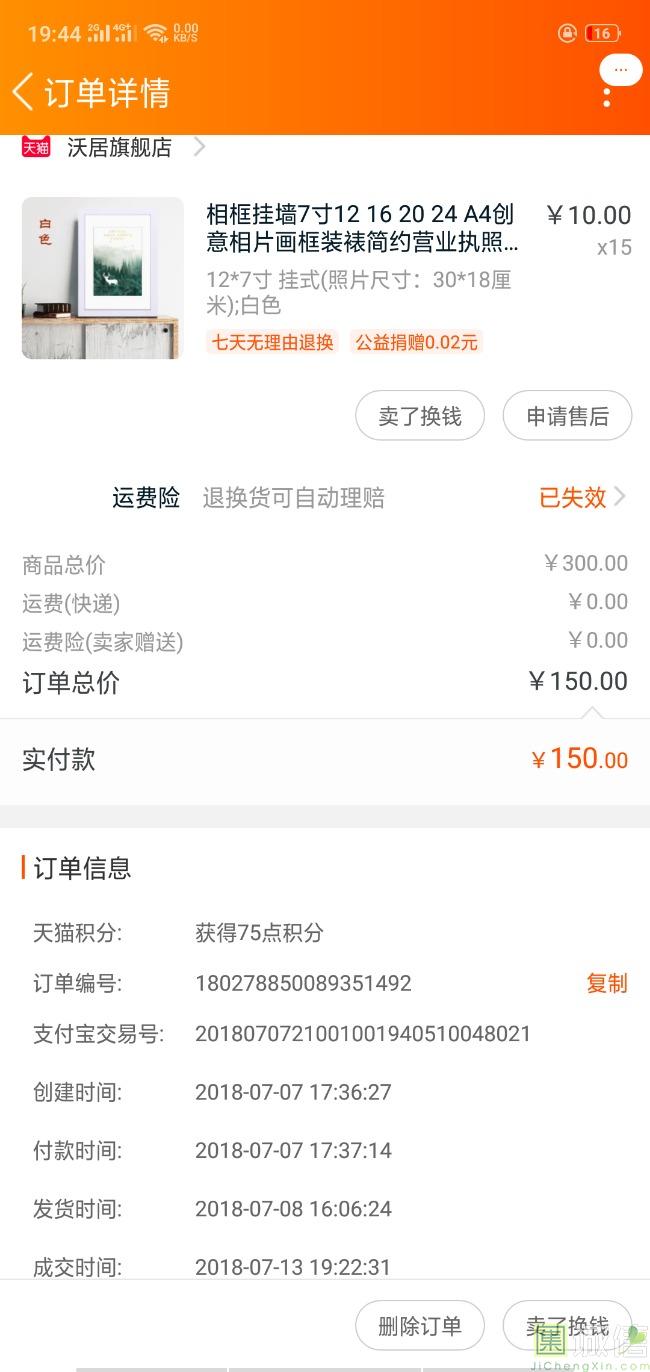The height and width of the screenshot is (1372, 650).
Task: Tap 卖了换钱 in the bottom bar
Action: (x=567, y=1326)
